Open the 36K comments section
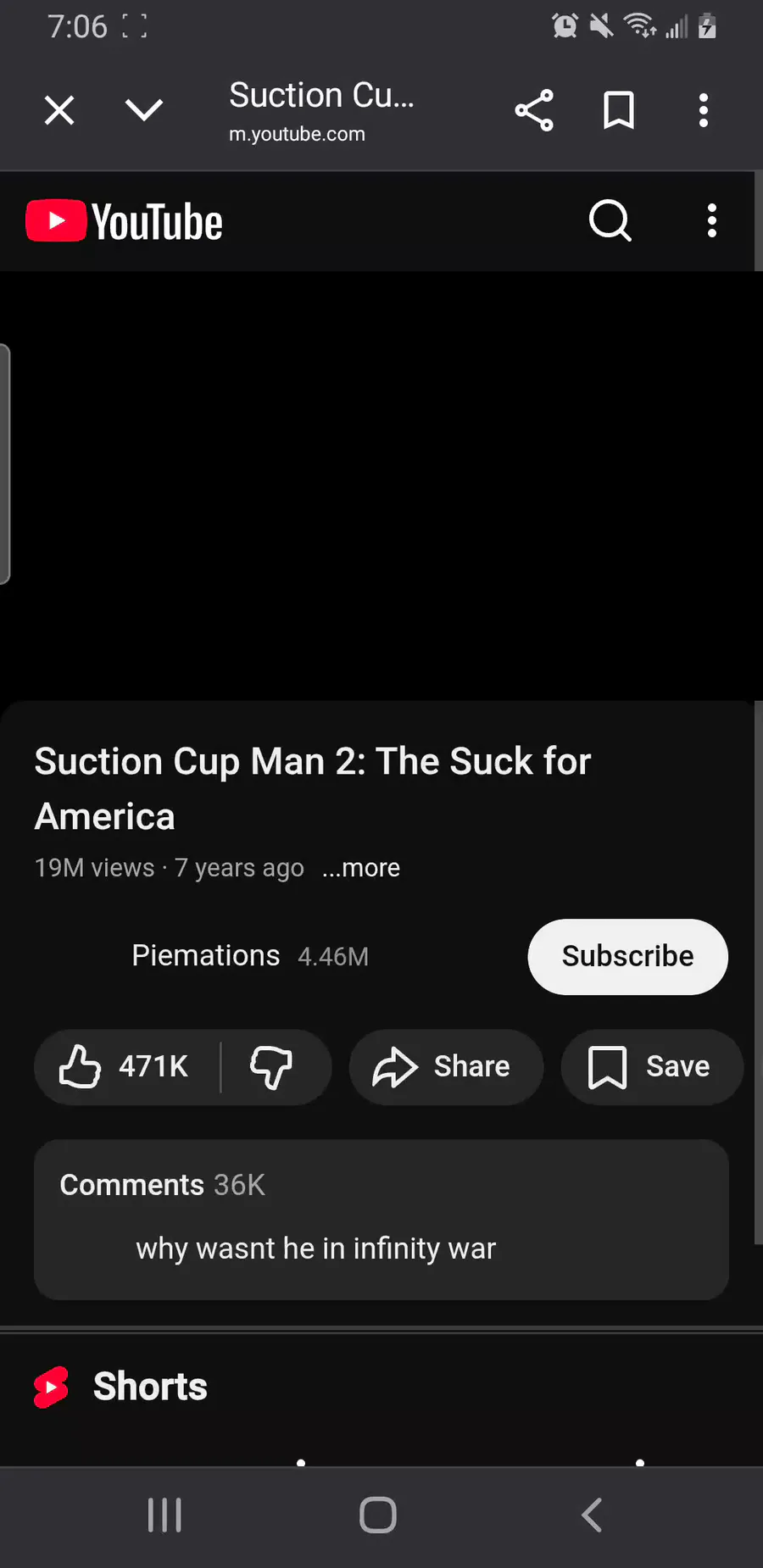This screenshot has height=1568, width=763. 381,1219
